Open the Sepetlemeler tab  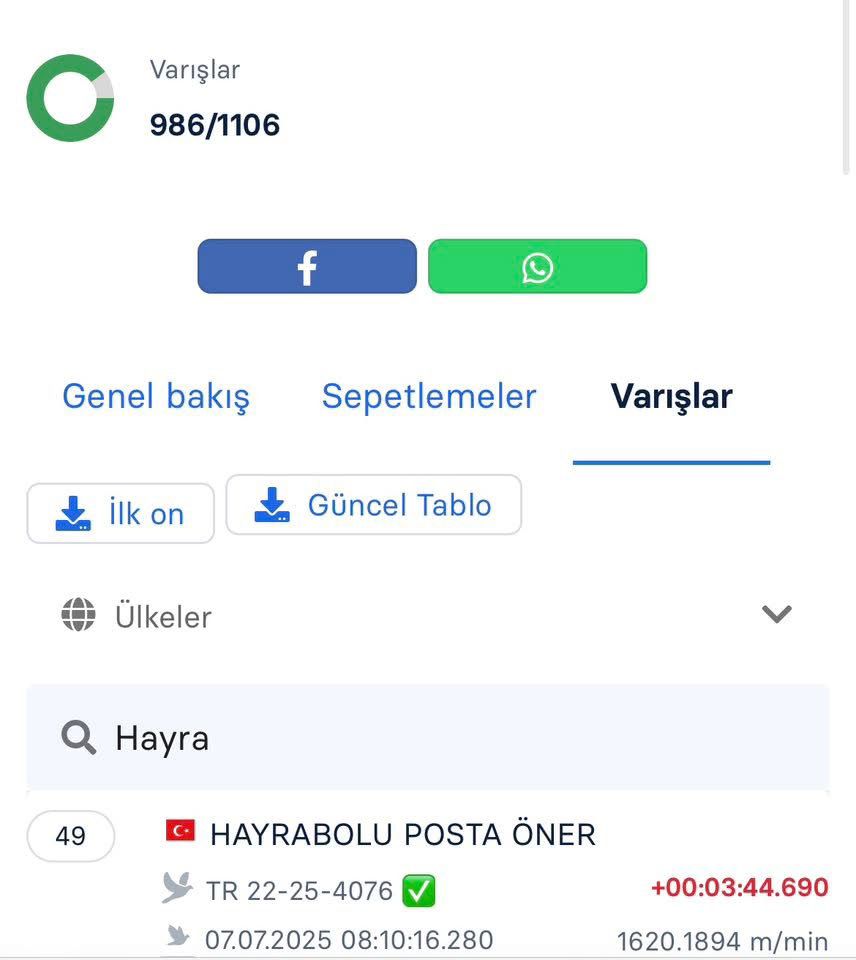[429, 396]
